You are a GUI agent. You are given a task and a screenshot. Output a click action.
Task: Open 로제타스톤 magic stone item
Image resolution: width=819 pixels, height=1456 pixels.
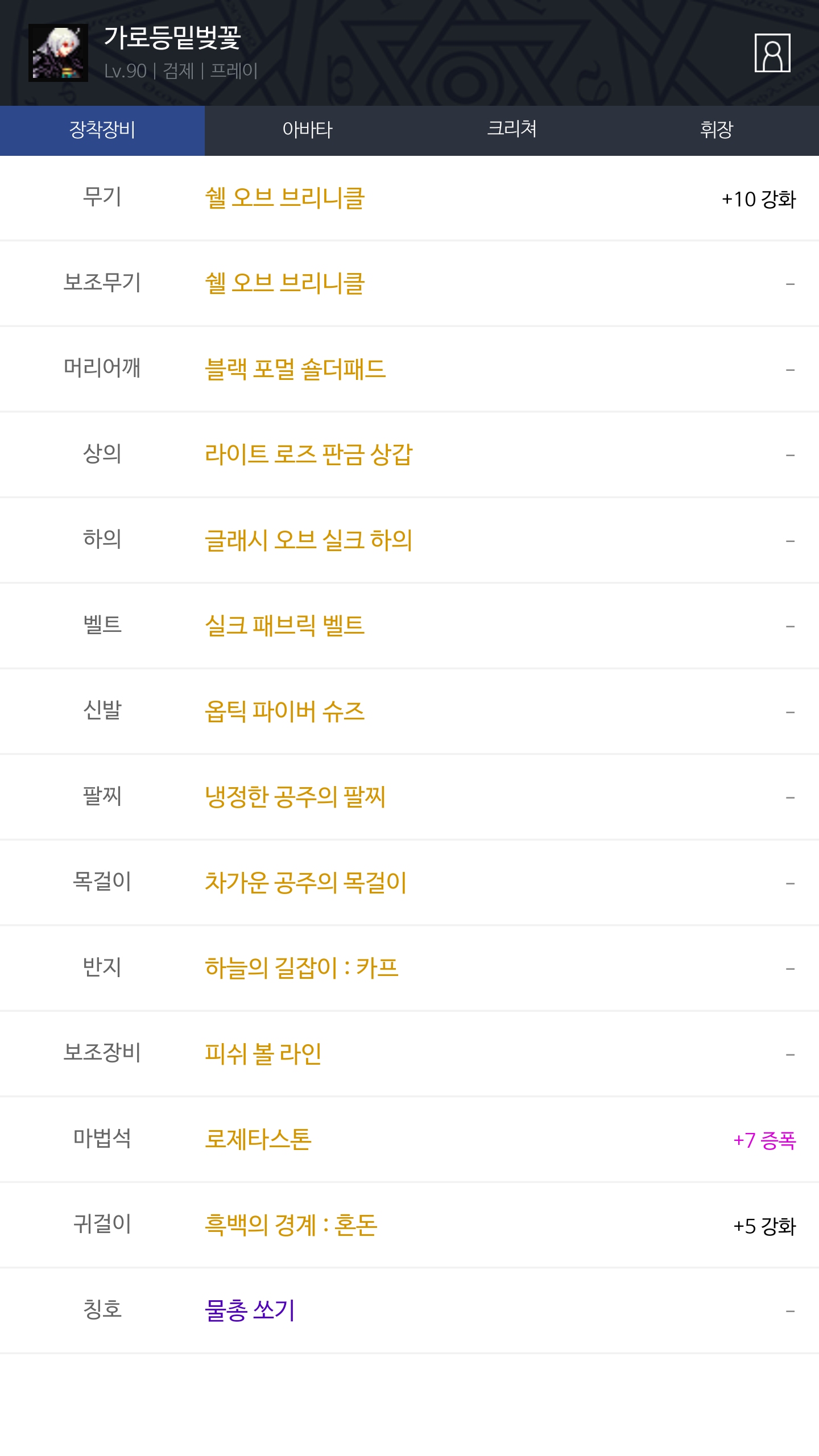(x=258, y=1139)
